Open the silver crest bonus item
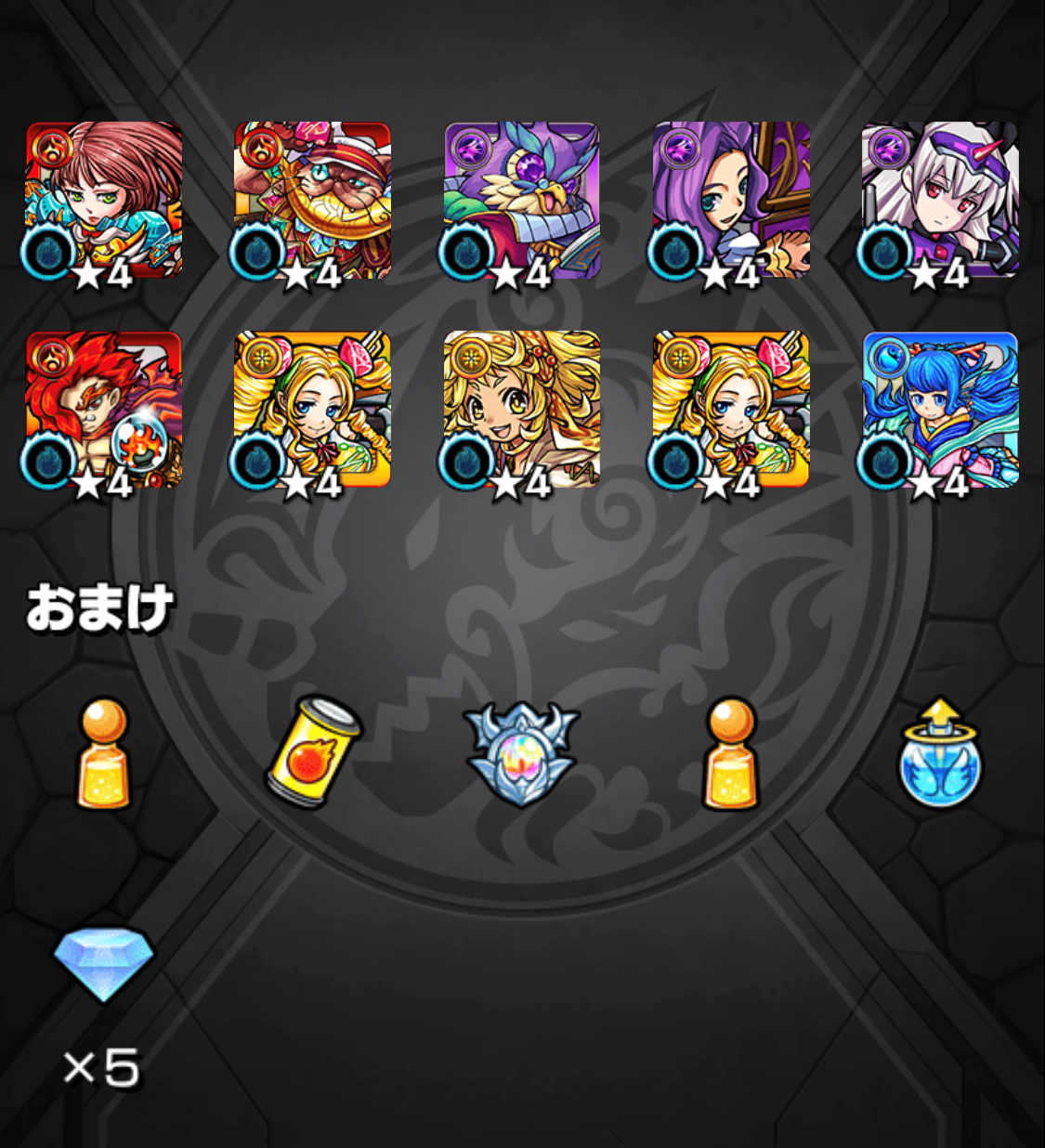1045x1148 pixels. [x=522, y=754]
